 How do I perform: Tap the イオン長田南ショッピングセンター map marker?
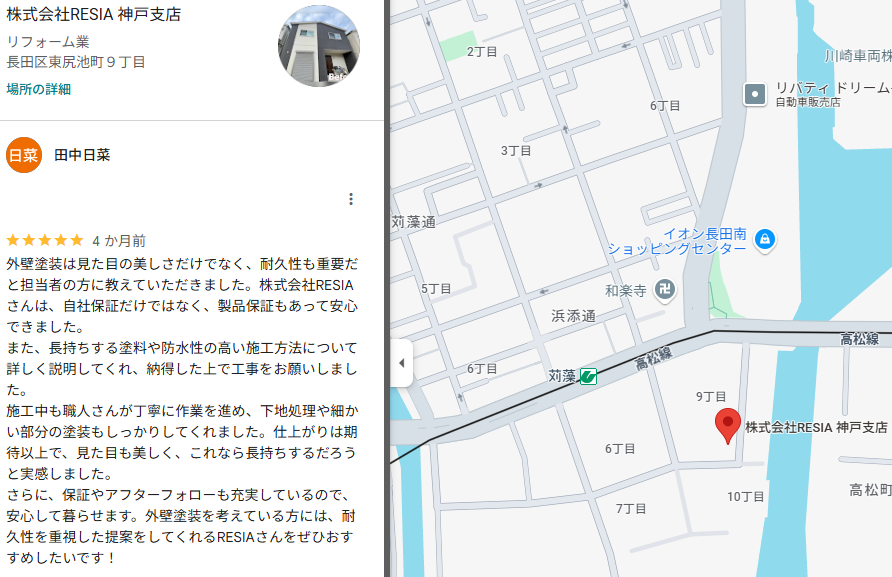(x=764, y=239)
